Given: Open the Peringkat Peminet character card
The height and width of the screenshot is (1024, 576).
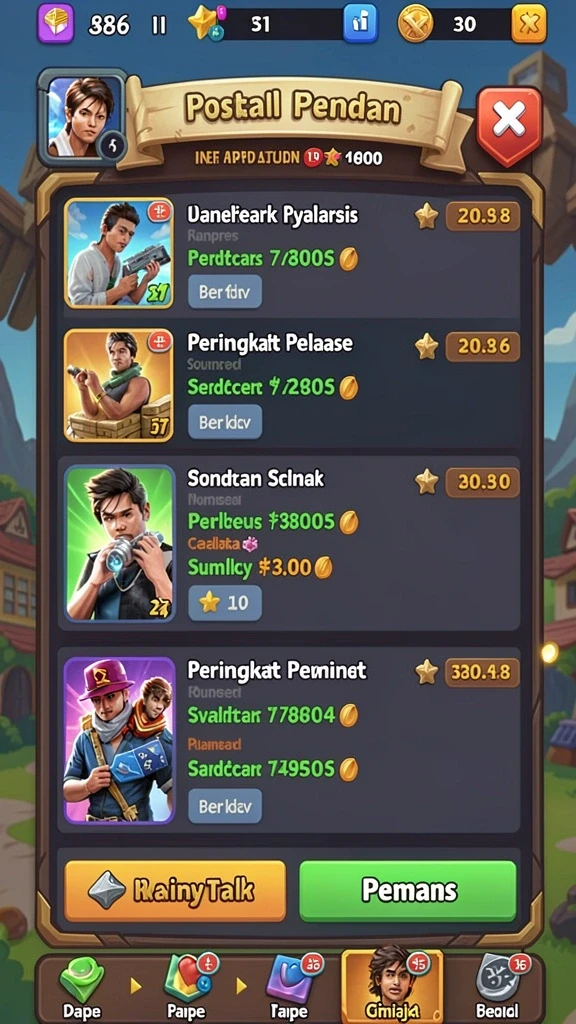Looking at the screenshot, I should pos(120,741).
